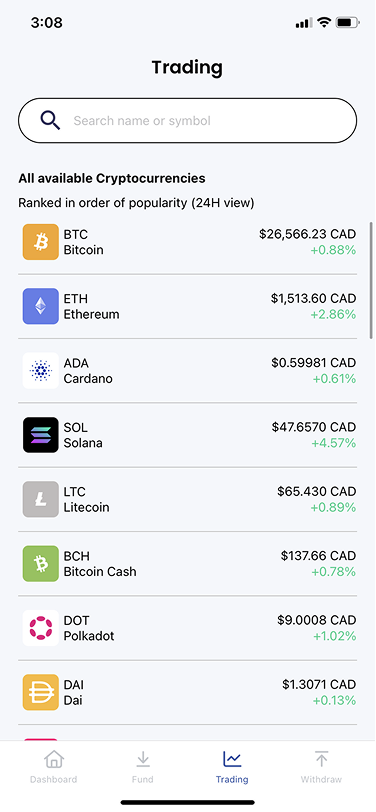View Solana SOL details

coord(187,435)
